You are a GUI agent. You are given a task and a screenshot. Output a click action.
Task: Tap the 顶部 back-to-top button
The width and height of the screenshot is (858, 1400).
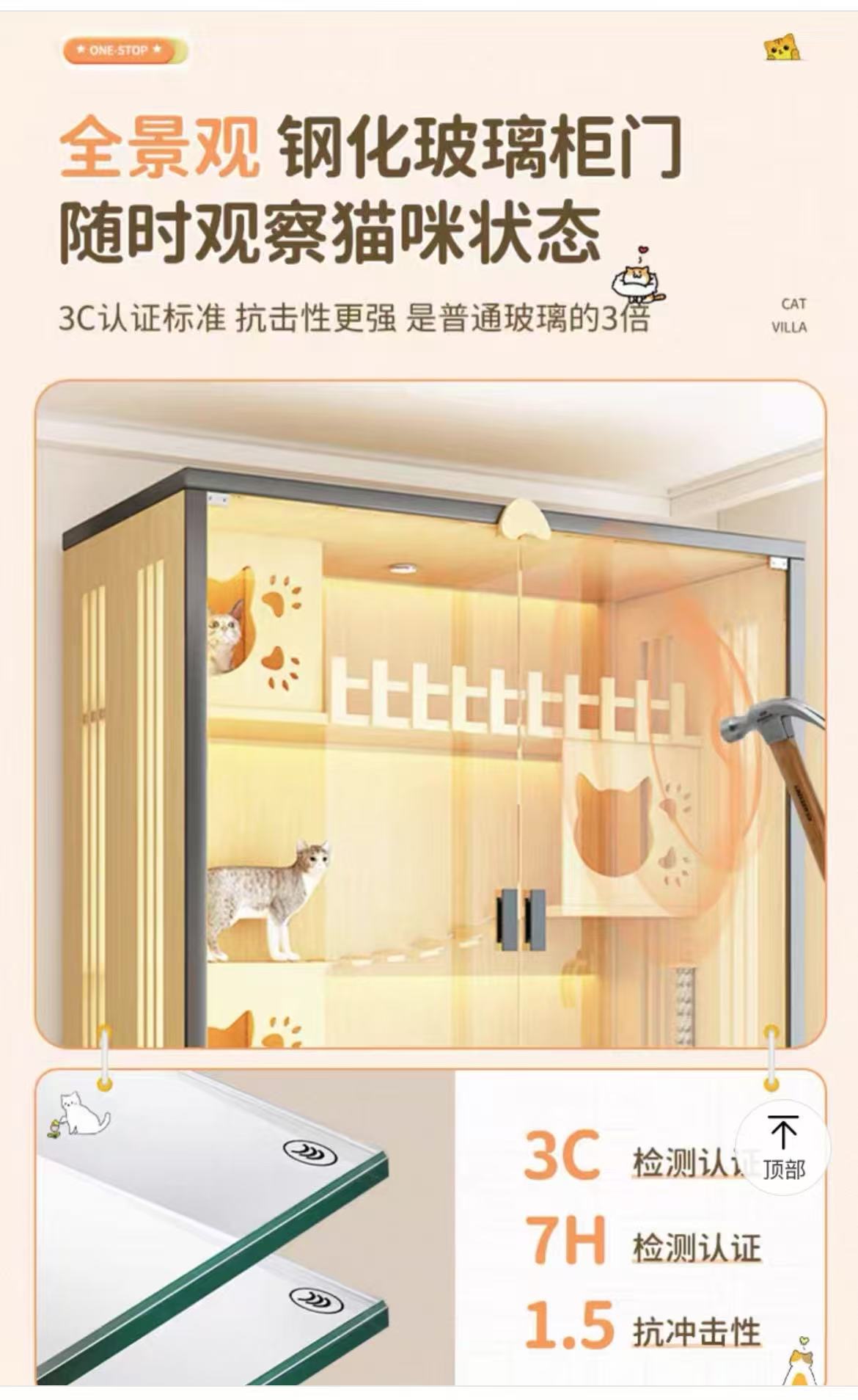click(782, 1148)
